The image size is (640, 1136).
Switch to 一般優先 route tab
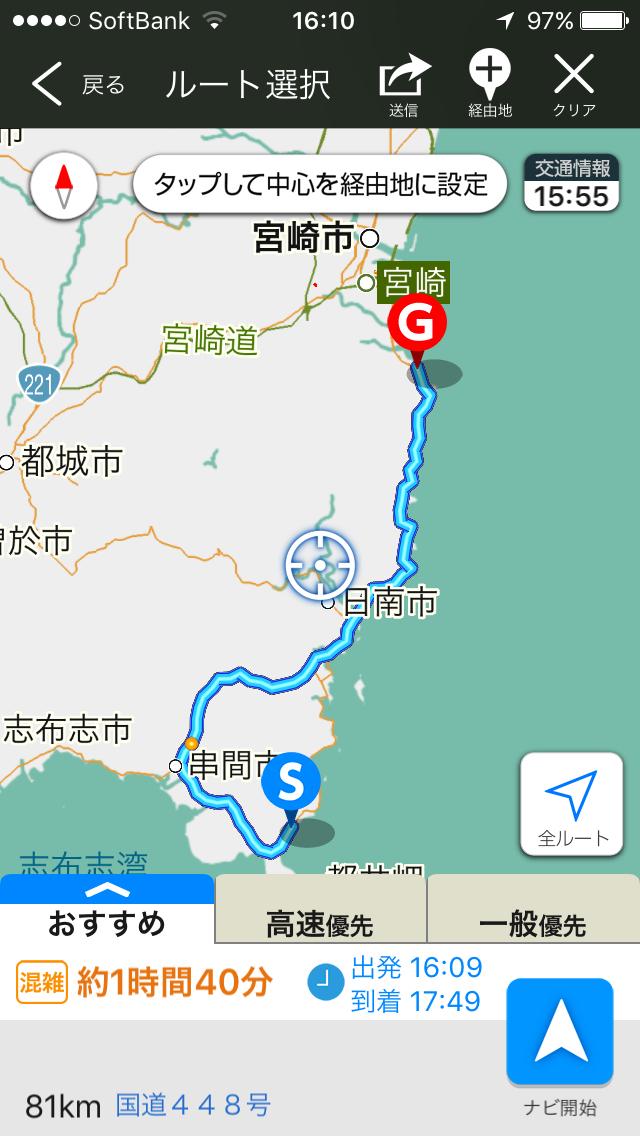click(x=533, y=910)
